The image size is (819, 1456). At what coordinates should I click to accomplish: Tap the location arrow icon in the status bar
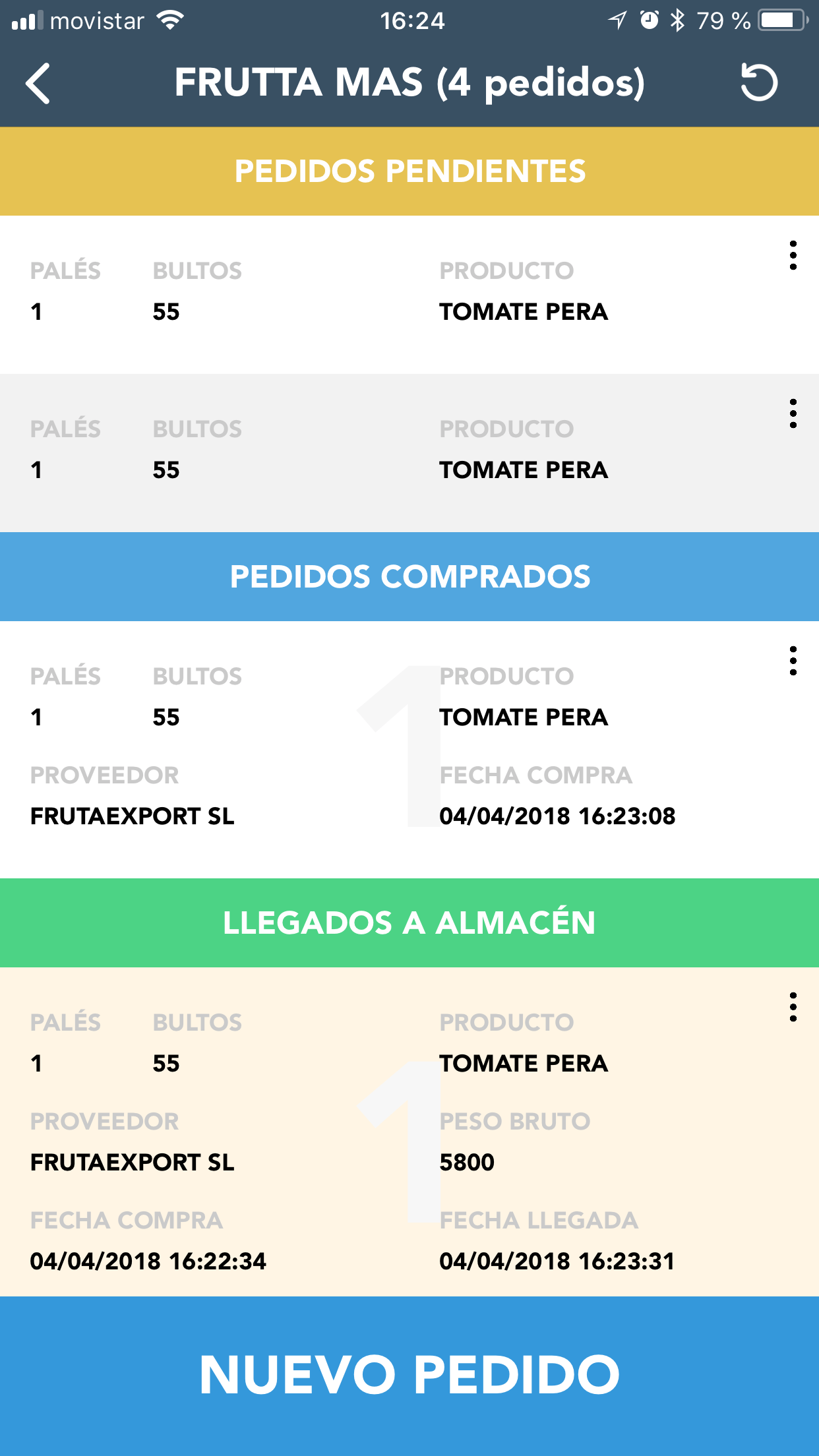[617, 20]
